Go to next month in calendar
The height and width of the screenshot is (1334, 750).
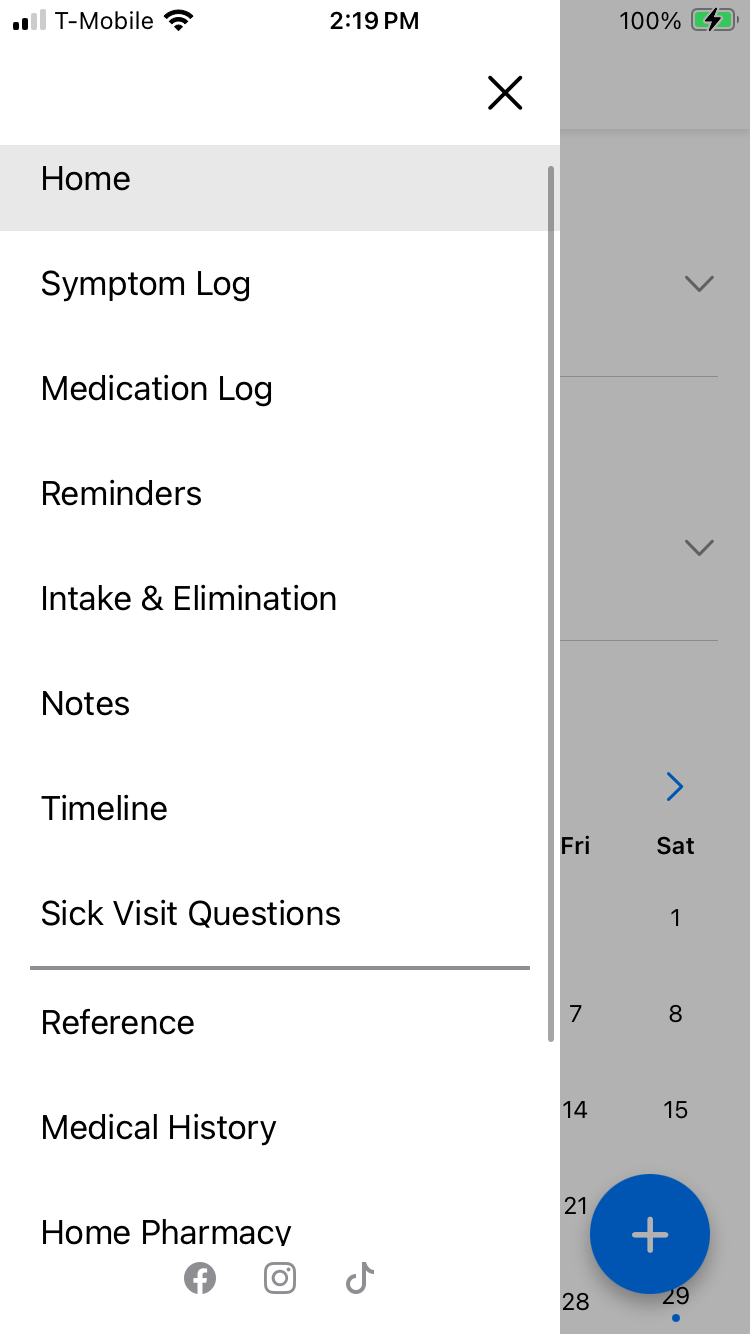coord(675,787)
